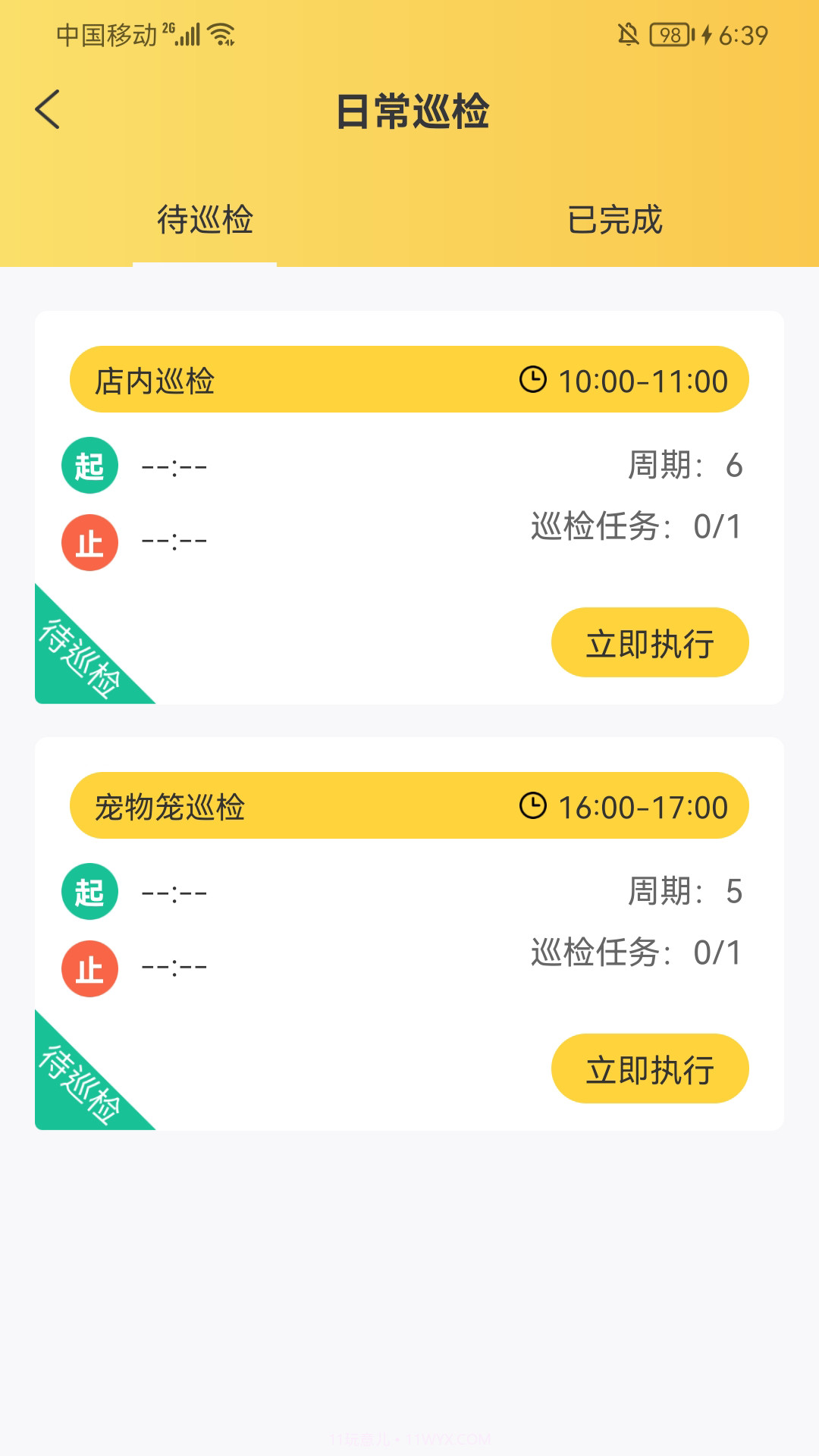This screenshot has width=819, height=1456.
Task: Click the red 止 badge on 宠物笼巡检
Action: 89,968
